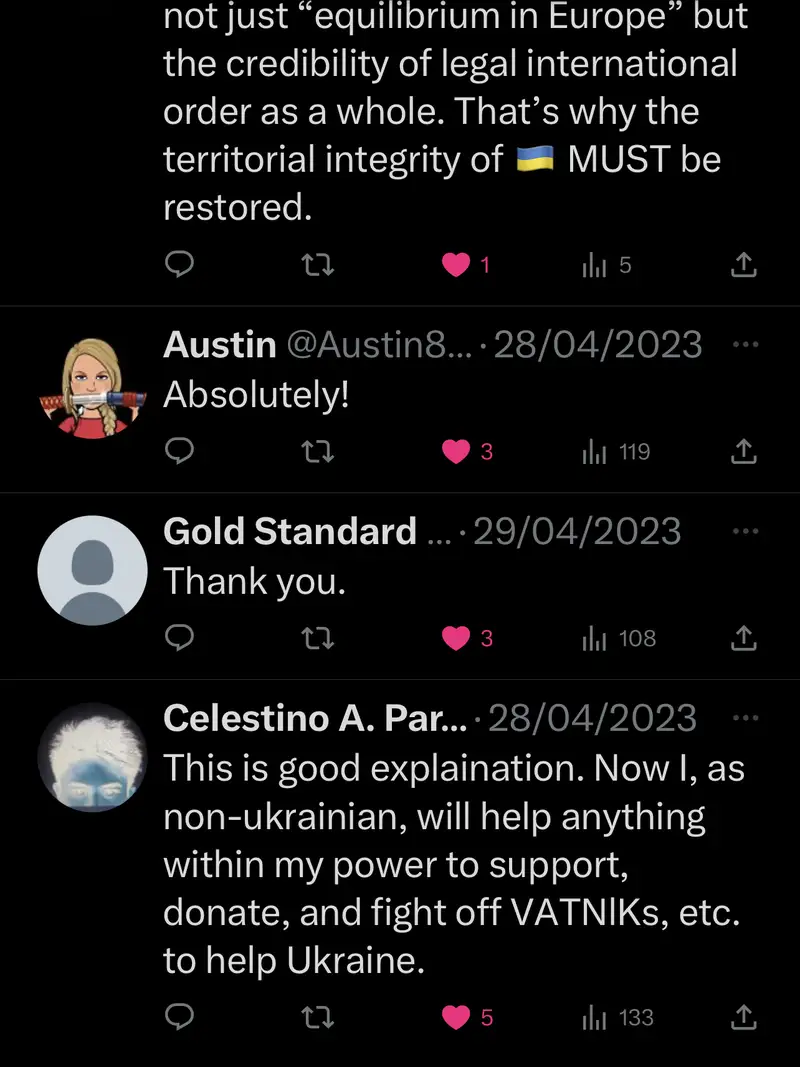This screenshot has height=1067, width=800.
Task: Retweet Gold Standard's "Thank you." tweet
Action: tap(317, 638)
